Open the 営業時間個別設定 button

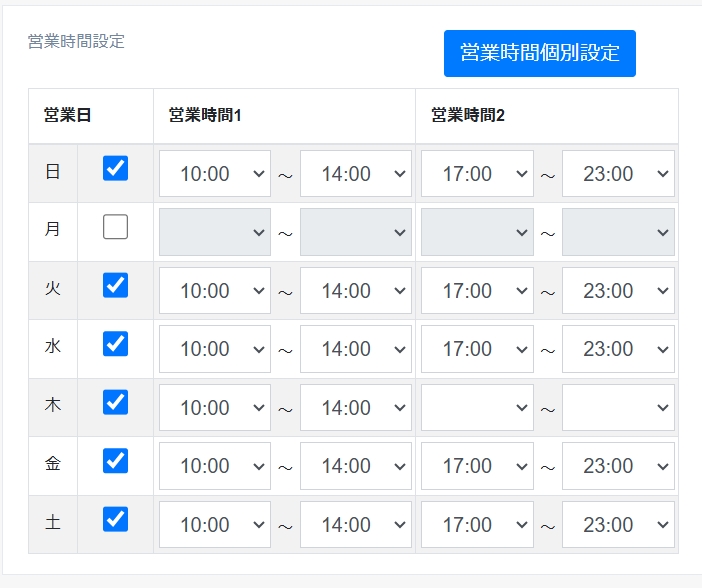[x=539, y=53]
